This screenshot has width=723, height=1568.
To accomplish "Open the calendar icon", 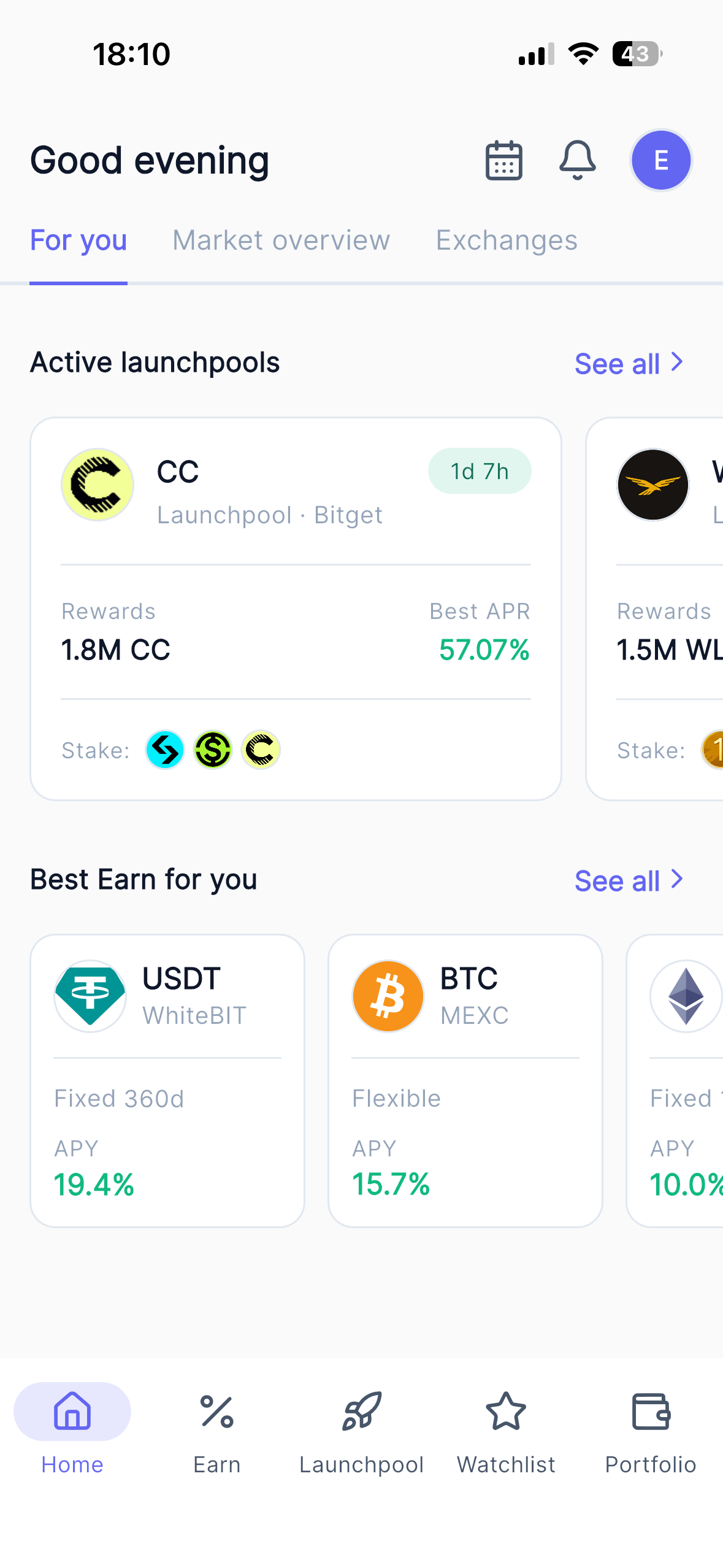I will click(x=503, y=161).
